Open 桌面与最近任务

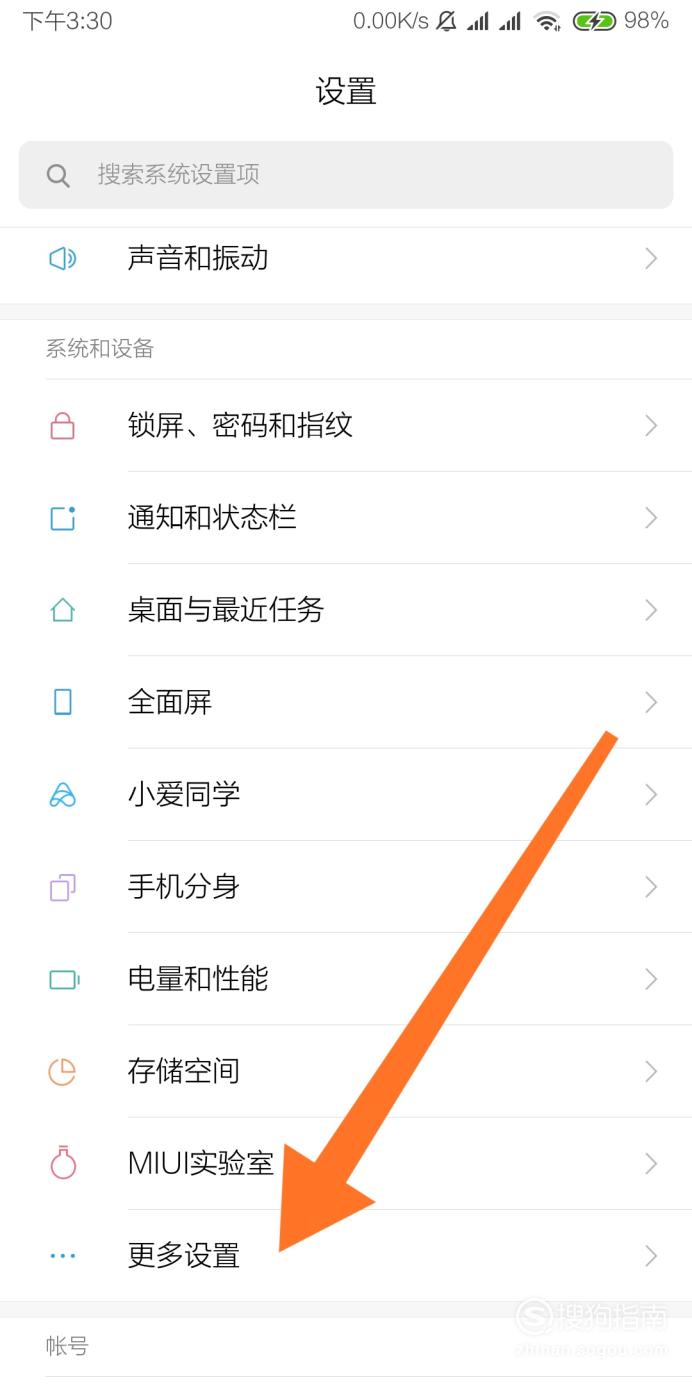point(346,610)
